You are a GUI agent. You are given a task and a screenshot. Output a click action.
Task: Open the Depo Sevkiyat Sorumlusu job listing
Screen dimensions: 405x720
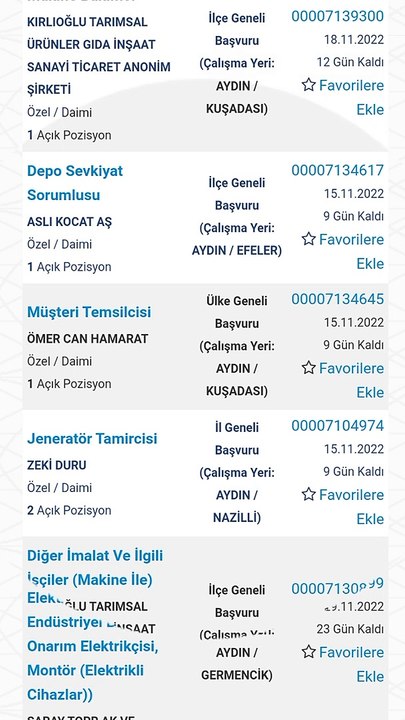tap(75, 183)
